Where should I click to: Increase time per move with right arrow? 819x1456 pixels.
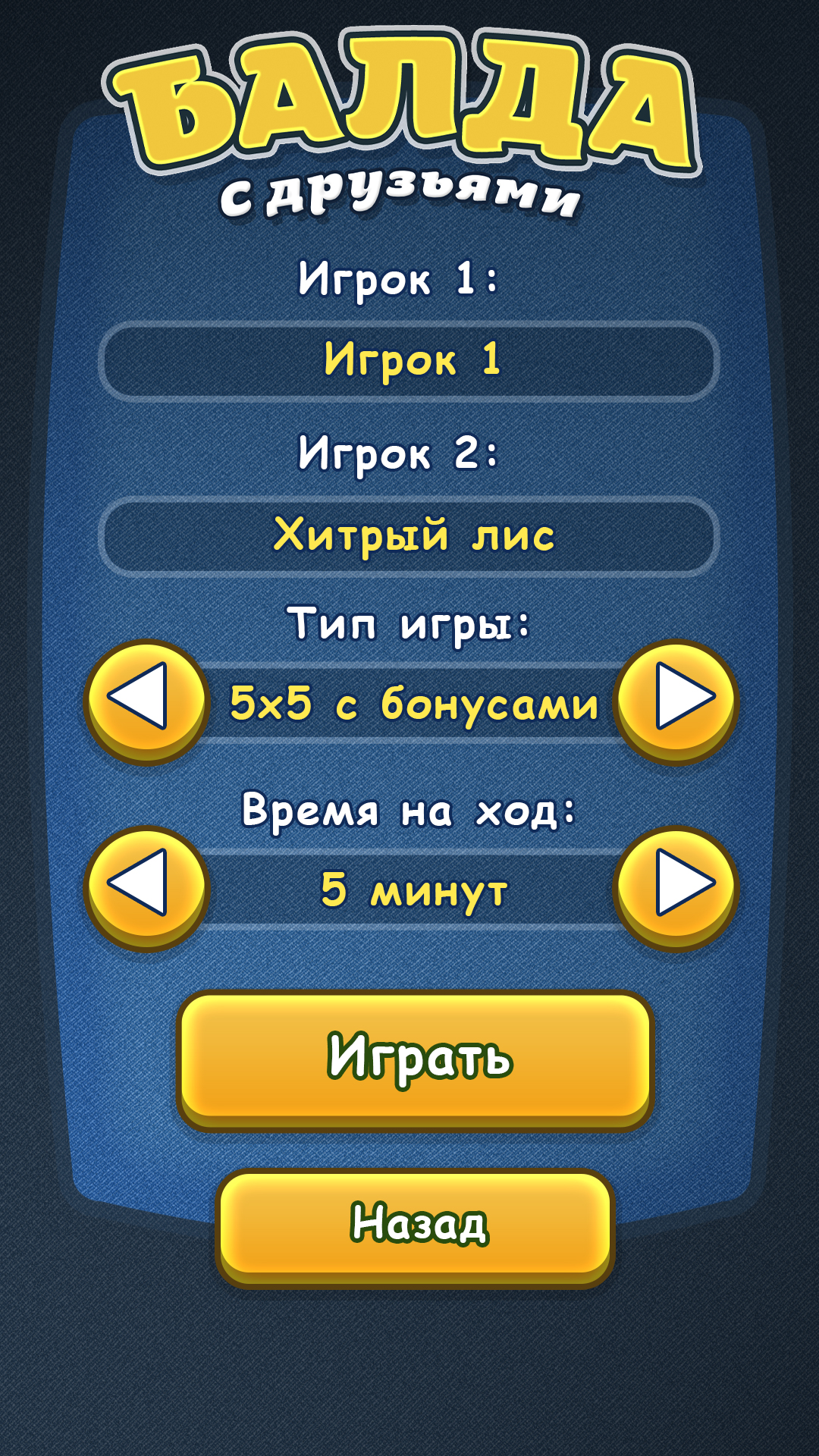point(676,885)
